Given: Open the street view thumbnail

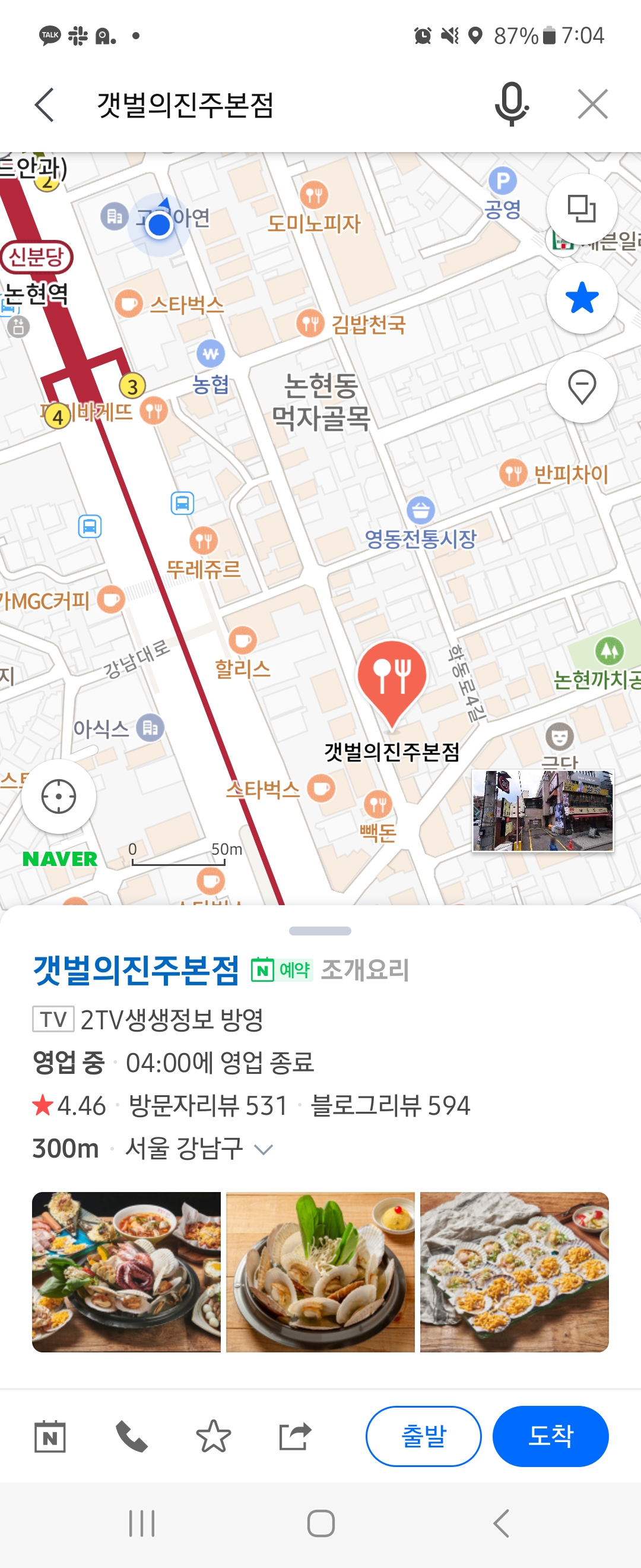Looking at the screenshot, I should [x=543, y=810].
